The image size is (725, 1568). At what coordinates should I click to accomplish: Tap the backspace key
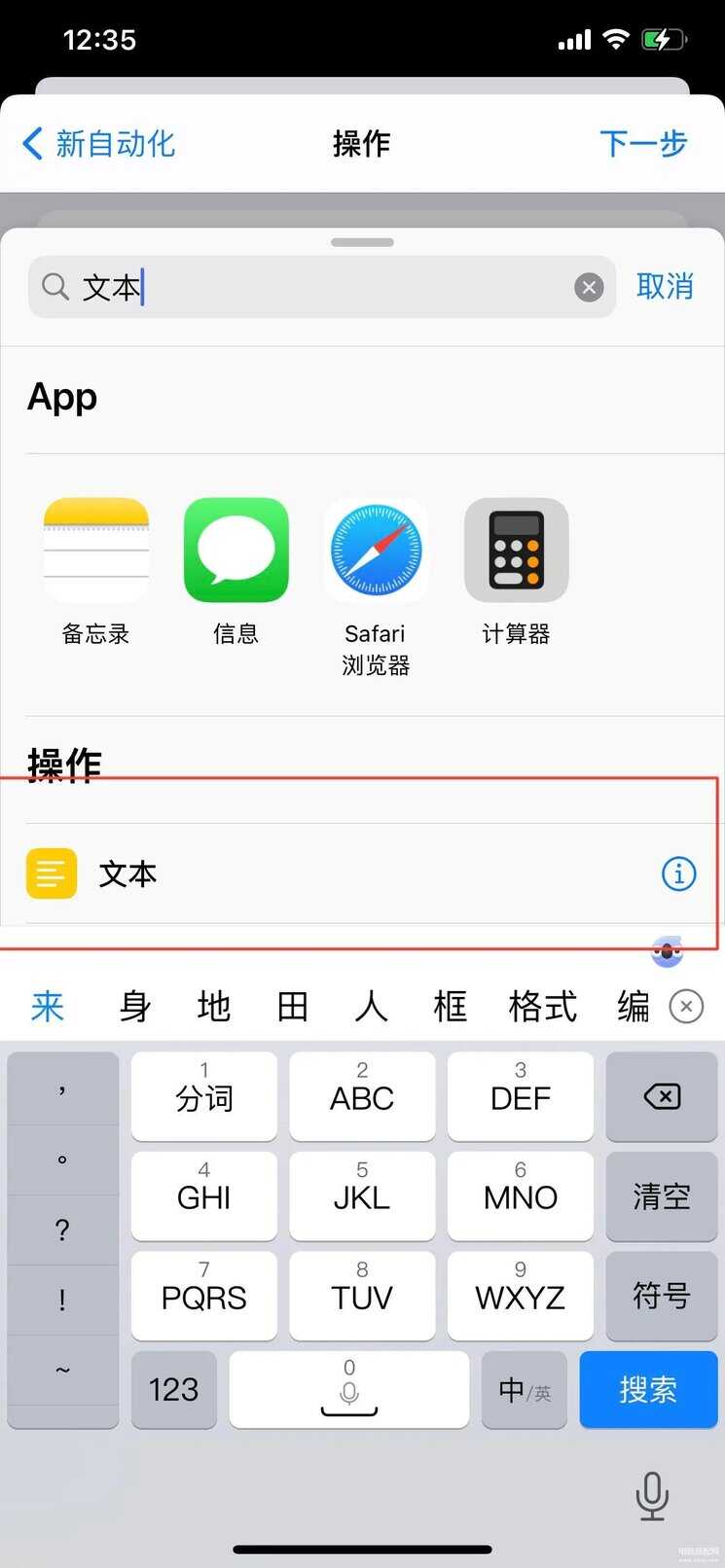[x=662, y=1097]
